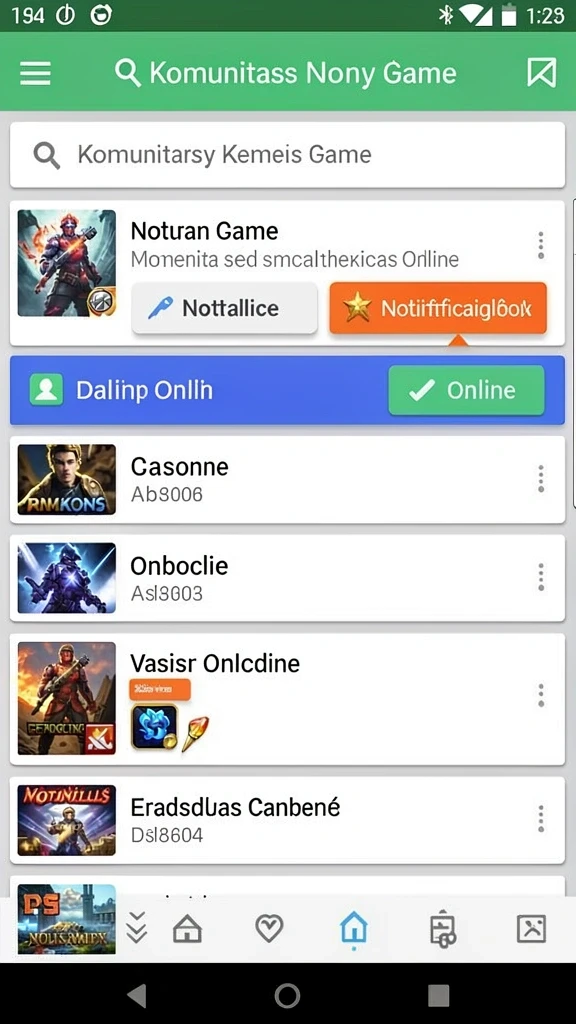This screenshot has width=576, height=1024.
Task: Open the Eradsdlas Canbené game entry
Action: (287, 820)
